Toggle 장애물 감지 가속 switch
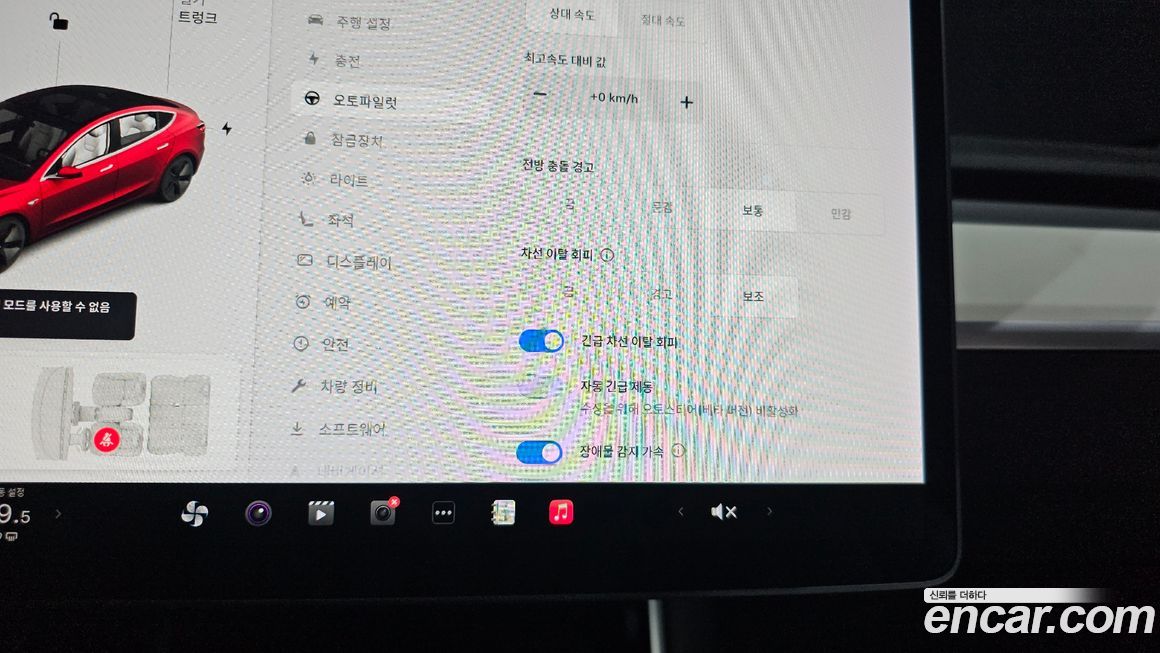This screenshot has height=653, width=1160. (x=539, y=453)
